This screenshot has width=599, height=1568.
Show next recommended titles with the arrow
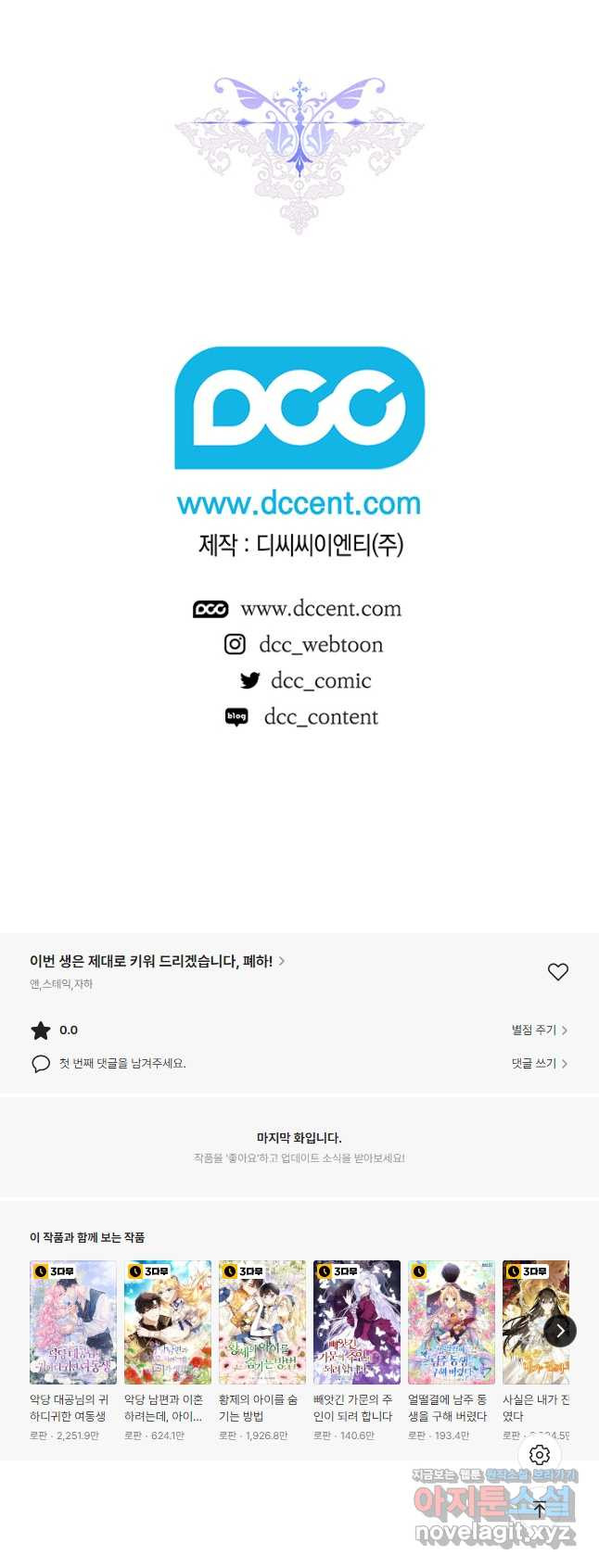point(560,1331)
